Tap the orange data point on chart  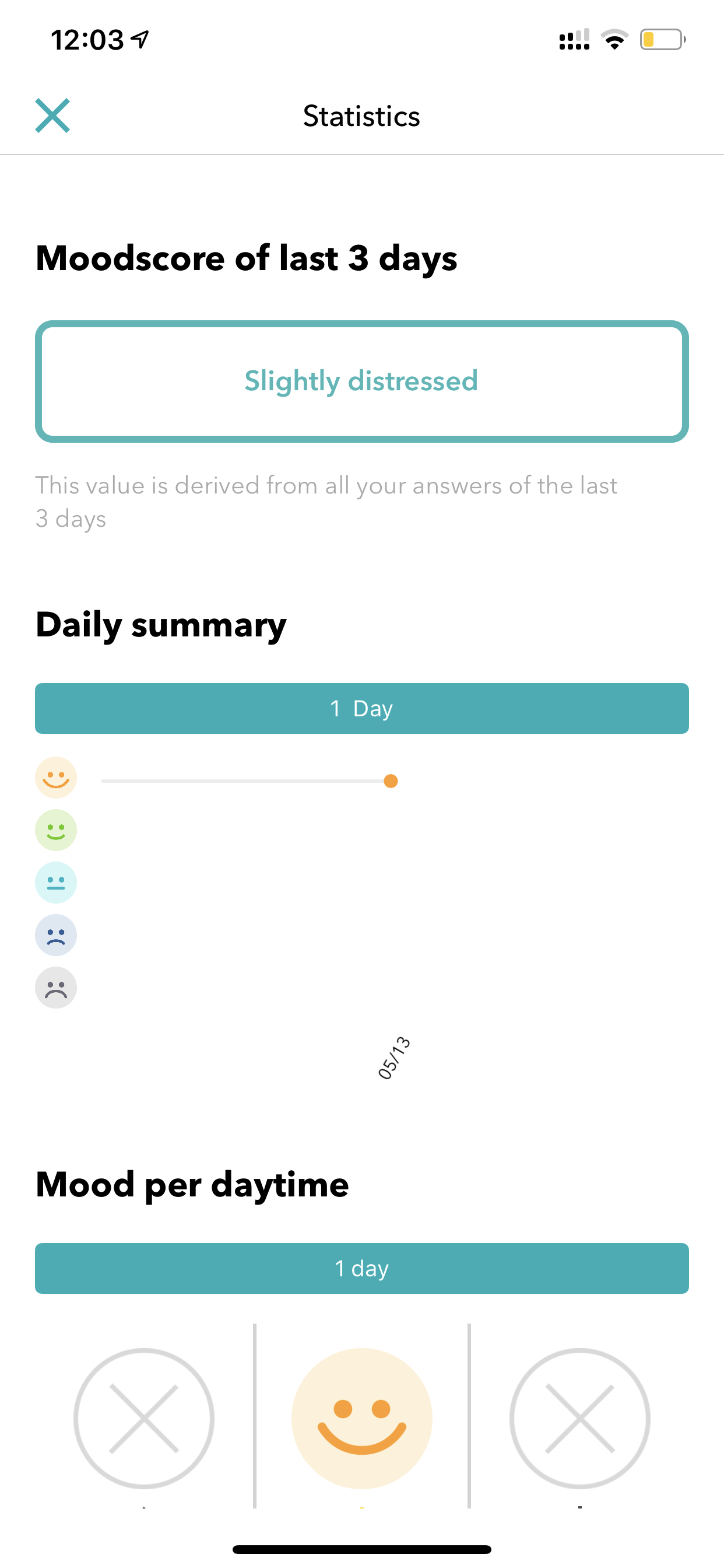[x=391, y=781]
